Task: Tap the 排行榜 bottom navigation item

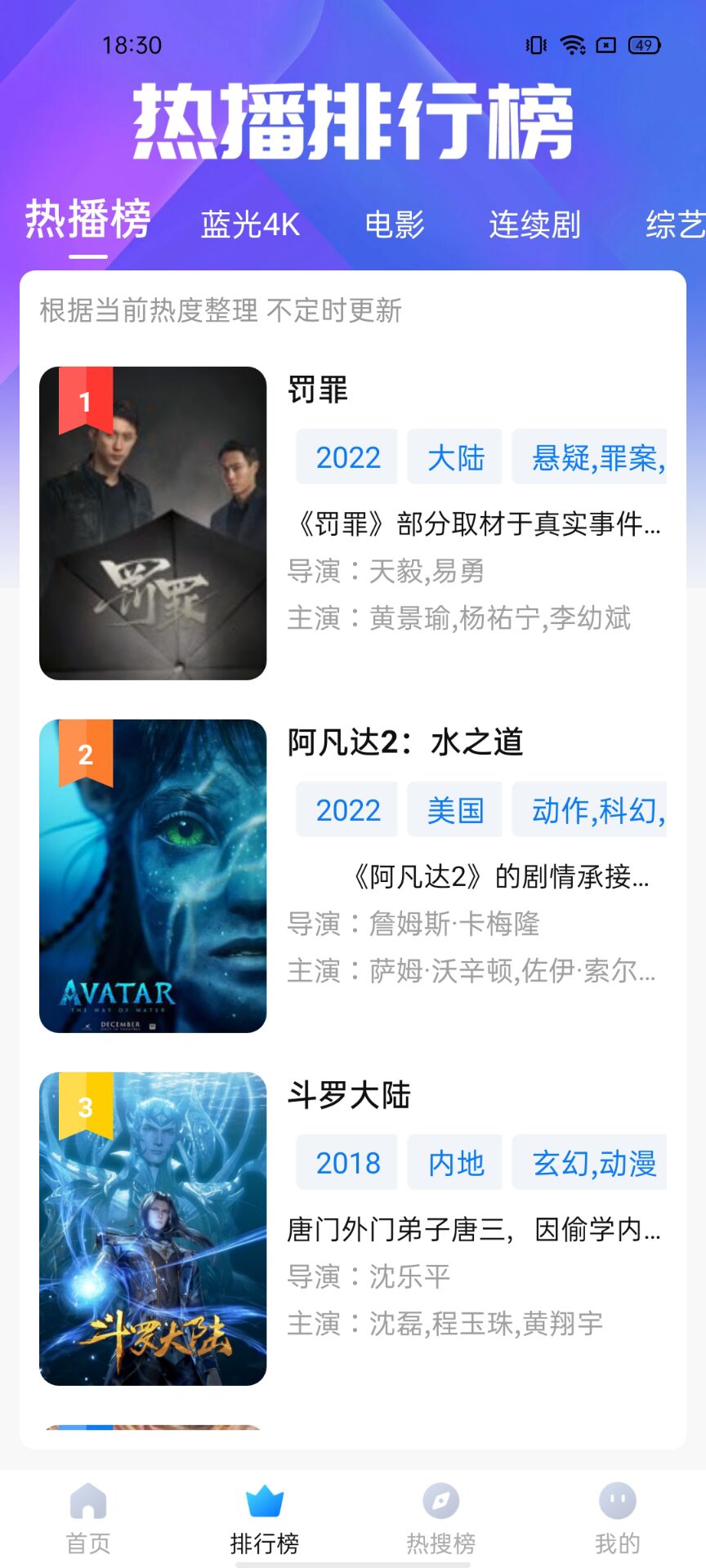Action: pos(264,1519)
